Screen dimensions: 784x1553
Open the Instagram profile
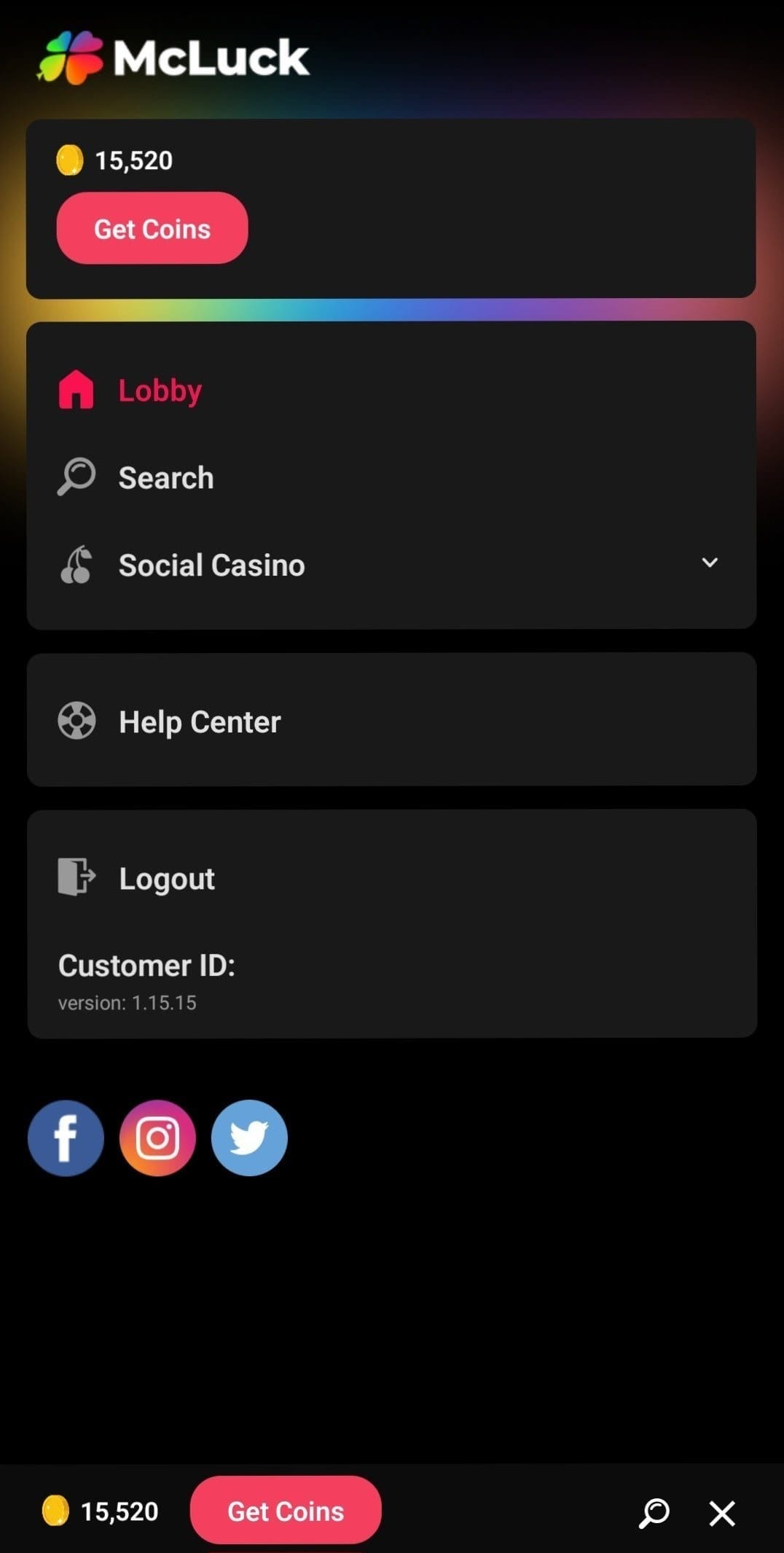point(157,1138)
